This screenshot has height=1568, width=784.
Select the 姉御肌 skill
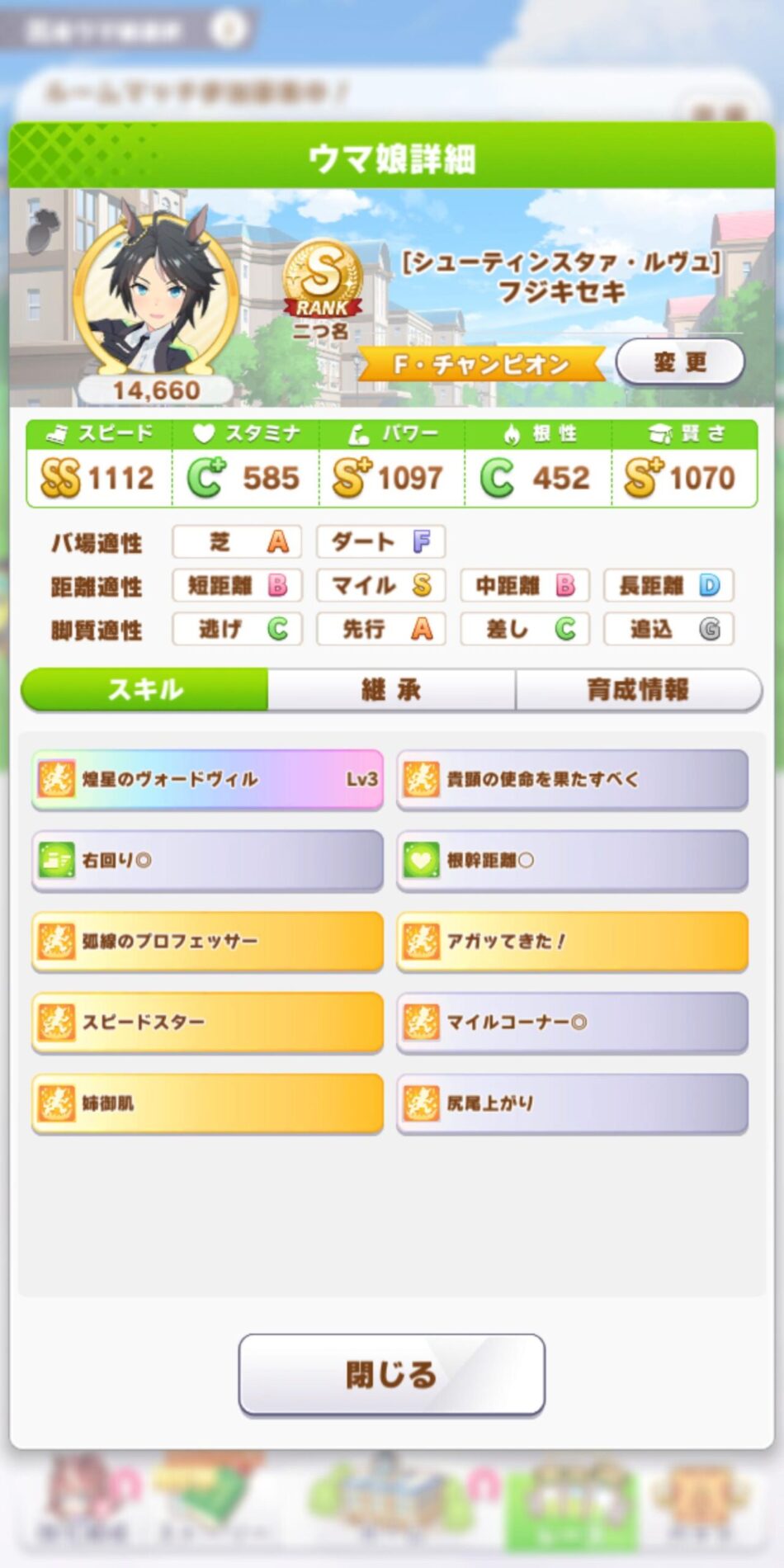click(207, 1103)
